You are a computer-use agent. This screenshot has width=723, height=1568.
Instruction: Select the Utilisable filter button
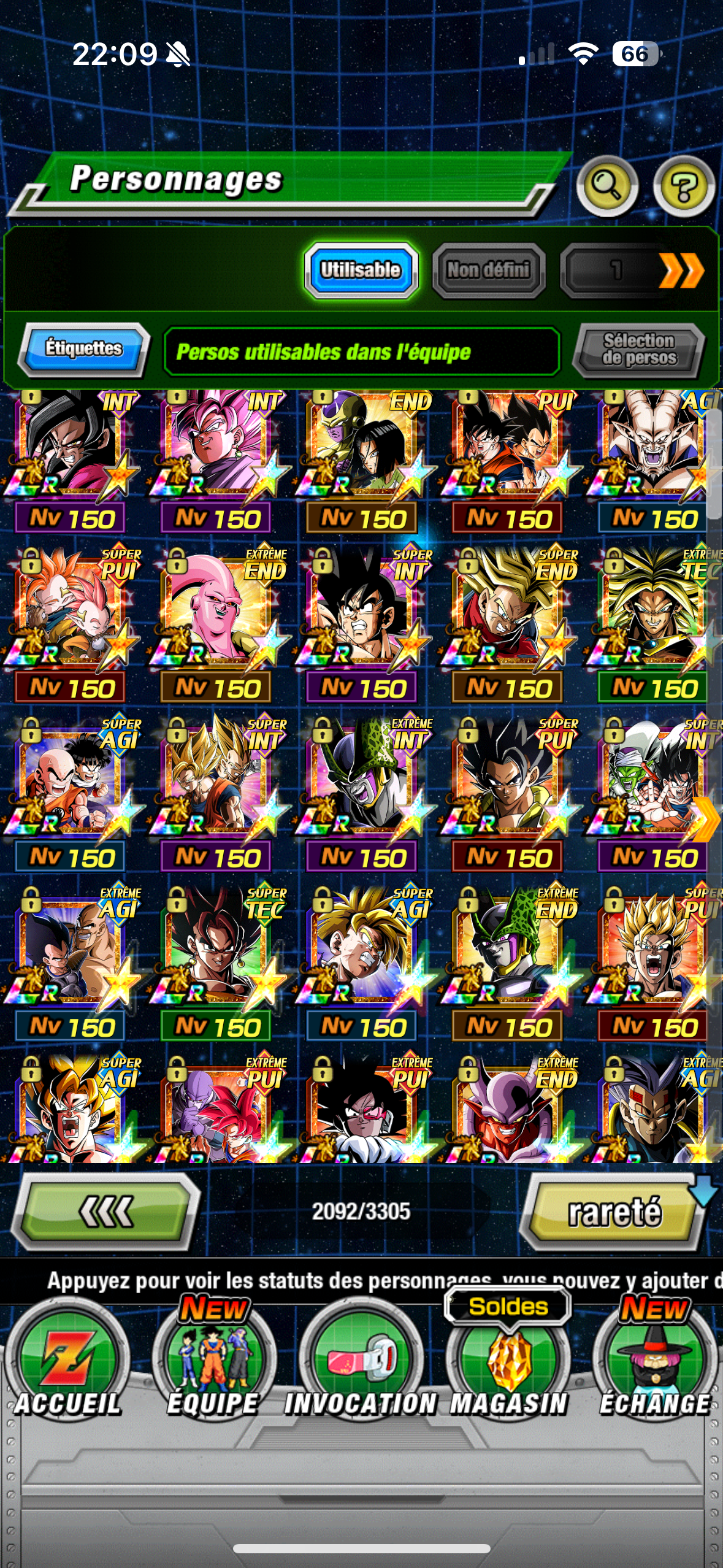(x=361, y=270)
